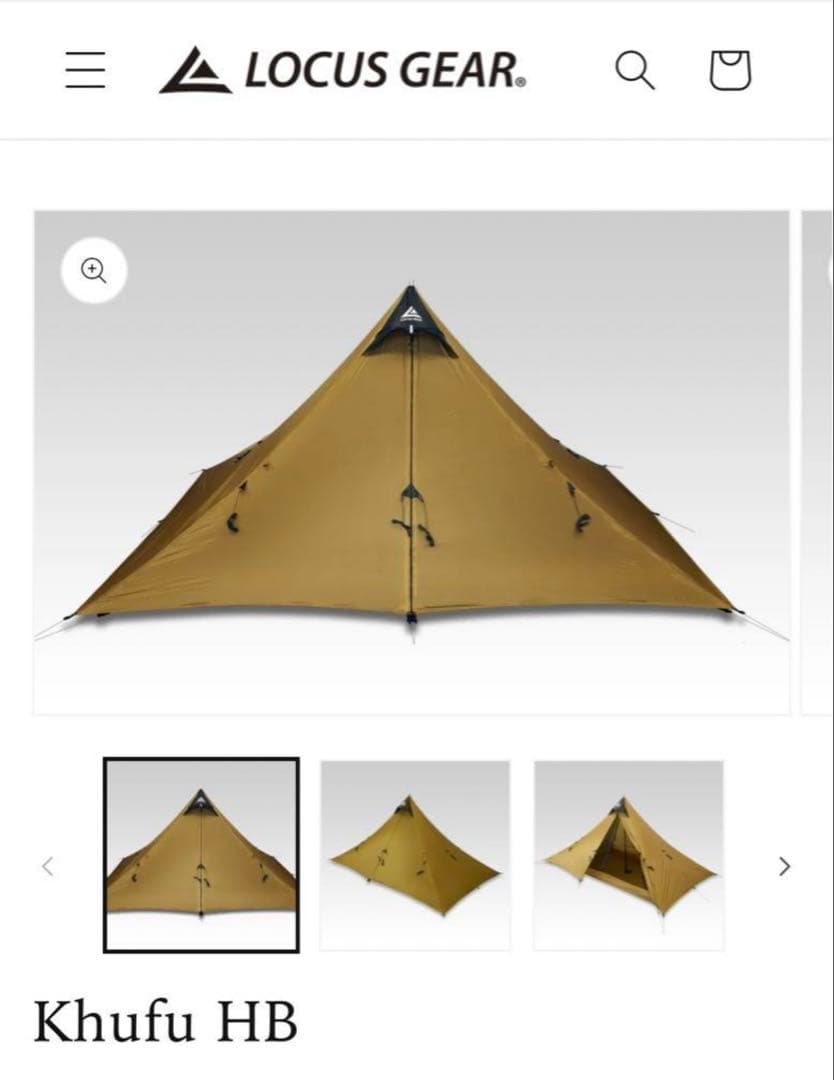Image resolution: width=834 pixels, height=1080 pixels.
Task: Show previous thumbnails with left arrow
Action: point(47,866)
